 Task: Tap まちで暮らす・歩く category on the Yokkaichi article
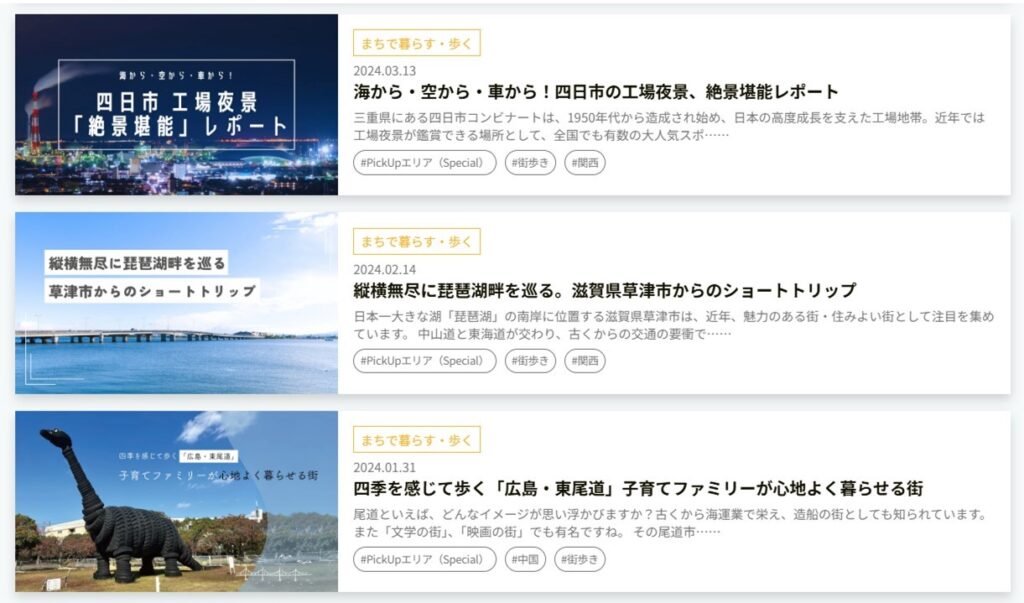[x=417, y=43]
